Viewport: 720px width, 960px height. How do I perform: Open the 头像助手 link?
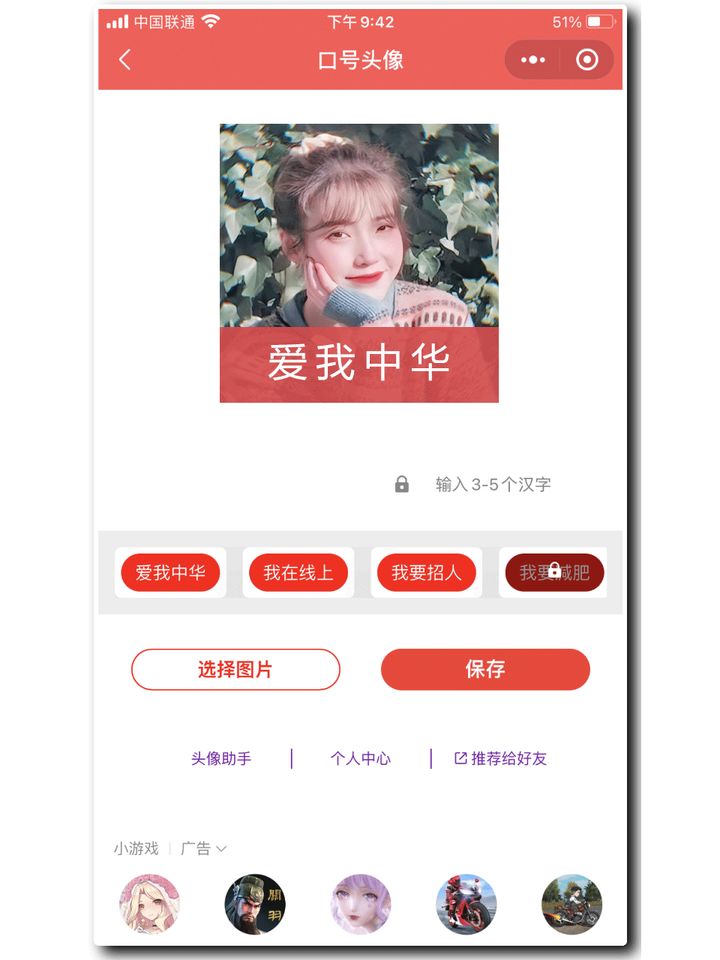pos(221,759)
